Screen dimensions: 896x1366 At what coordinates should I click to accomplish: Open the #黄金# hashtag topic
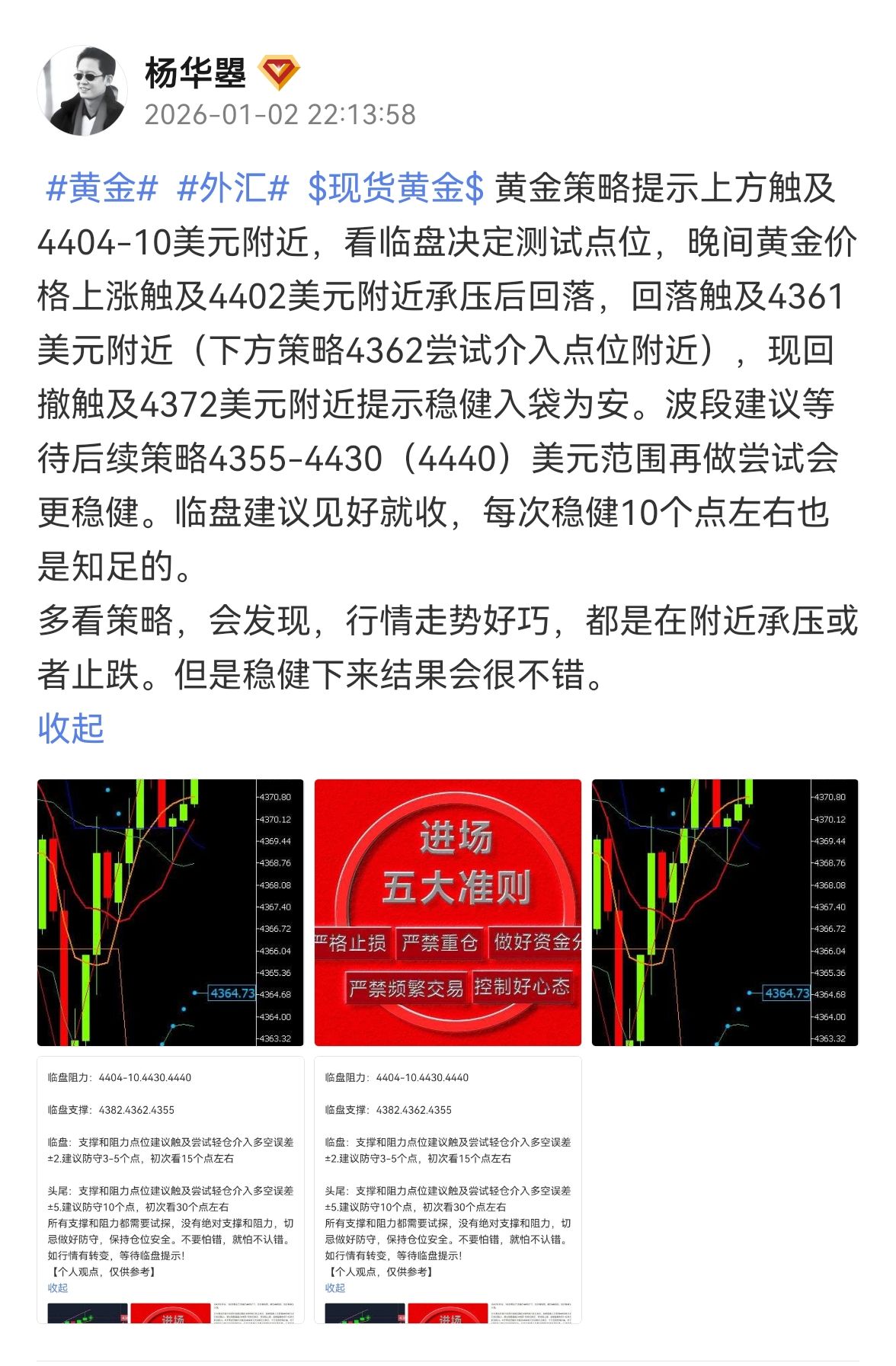101,188
